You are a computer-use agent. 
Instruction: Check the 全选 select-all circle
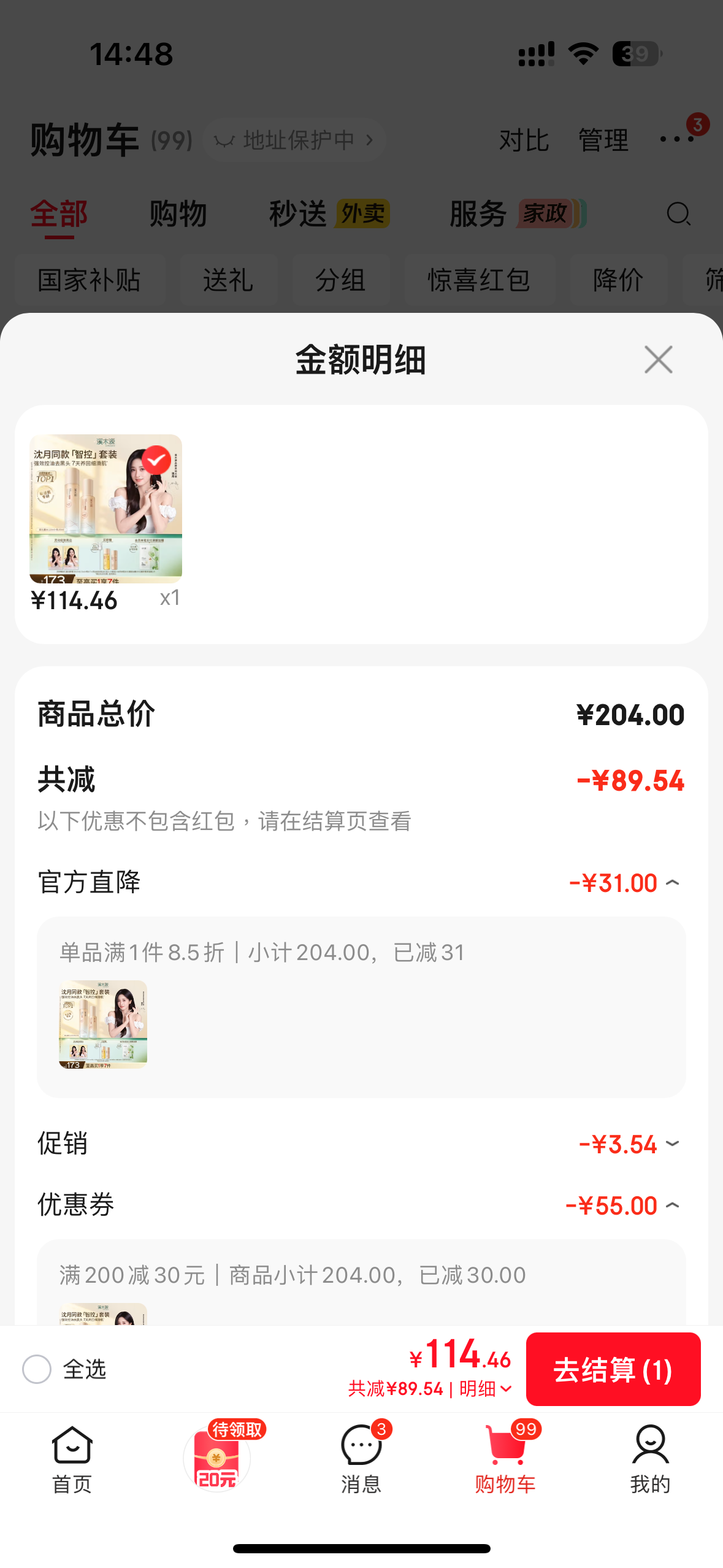[37, 1369]
